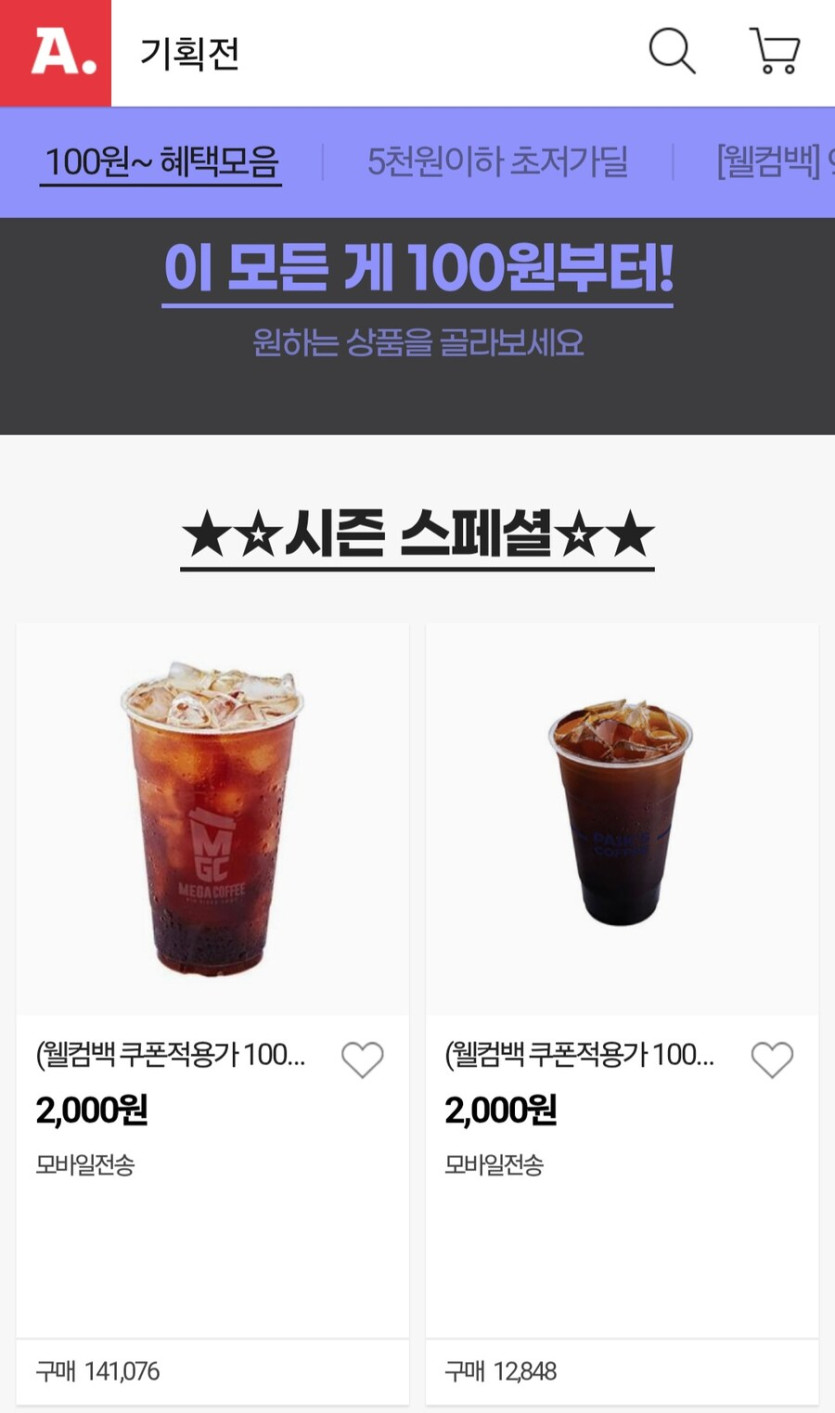Open the search icon
Viewport: 835px width, 1413px height.
point(671,52)
